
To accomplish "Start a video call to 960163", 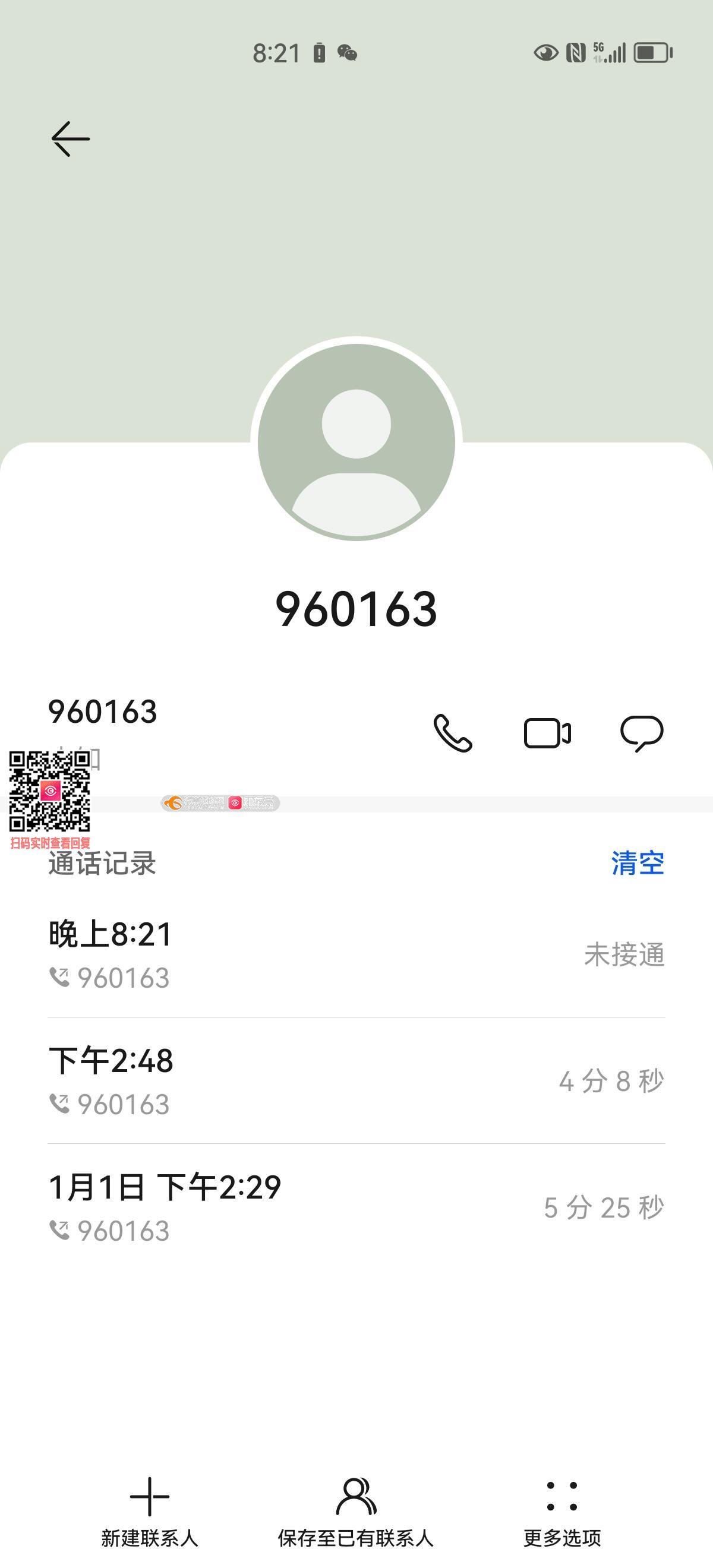I will point(547,733).
